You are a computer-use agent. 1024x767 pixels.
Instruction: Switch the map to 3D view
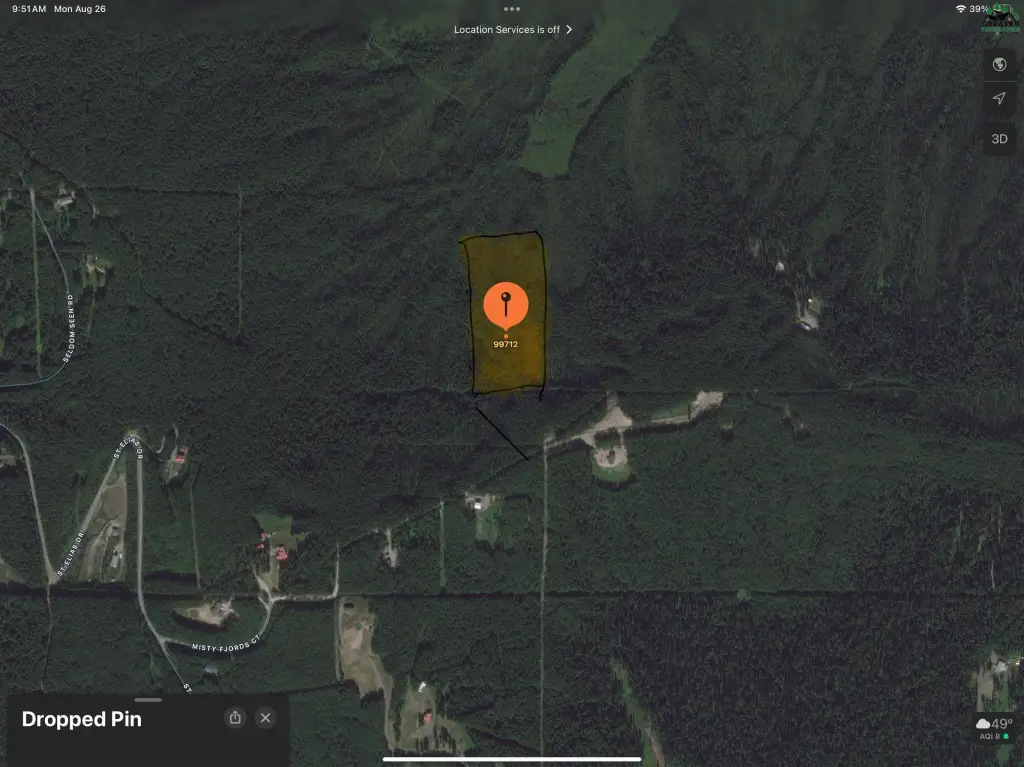(998, 139)
